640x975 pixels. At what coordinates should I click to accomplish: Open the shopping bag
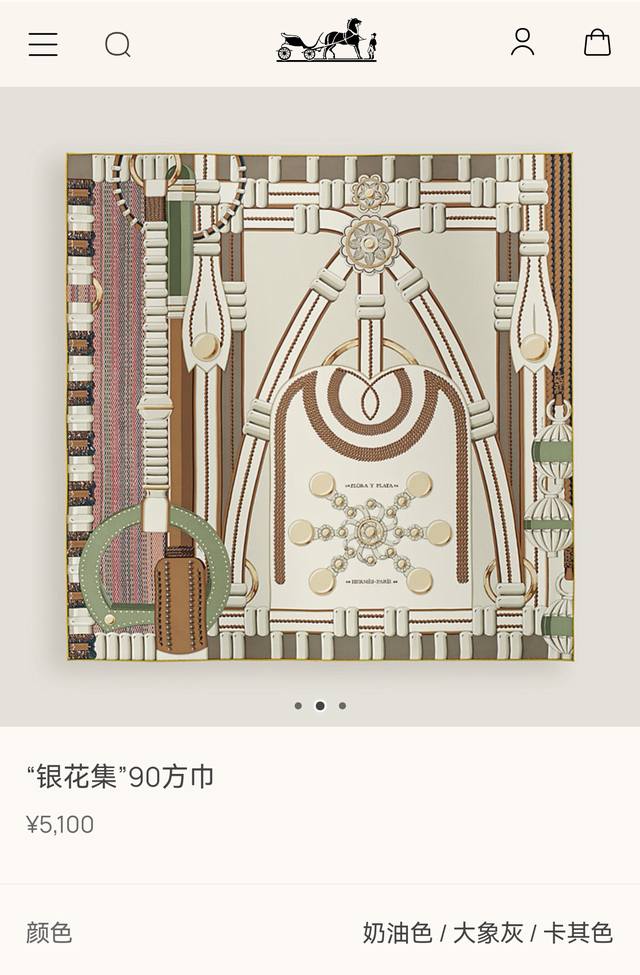pos(597,42)
